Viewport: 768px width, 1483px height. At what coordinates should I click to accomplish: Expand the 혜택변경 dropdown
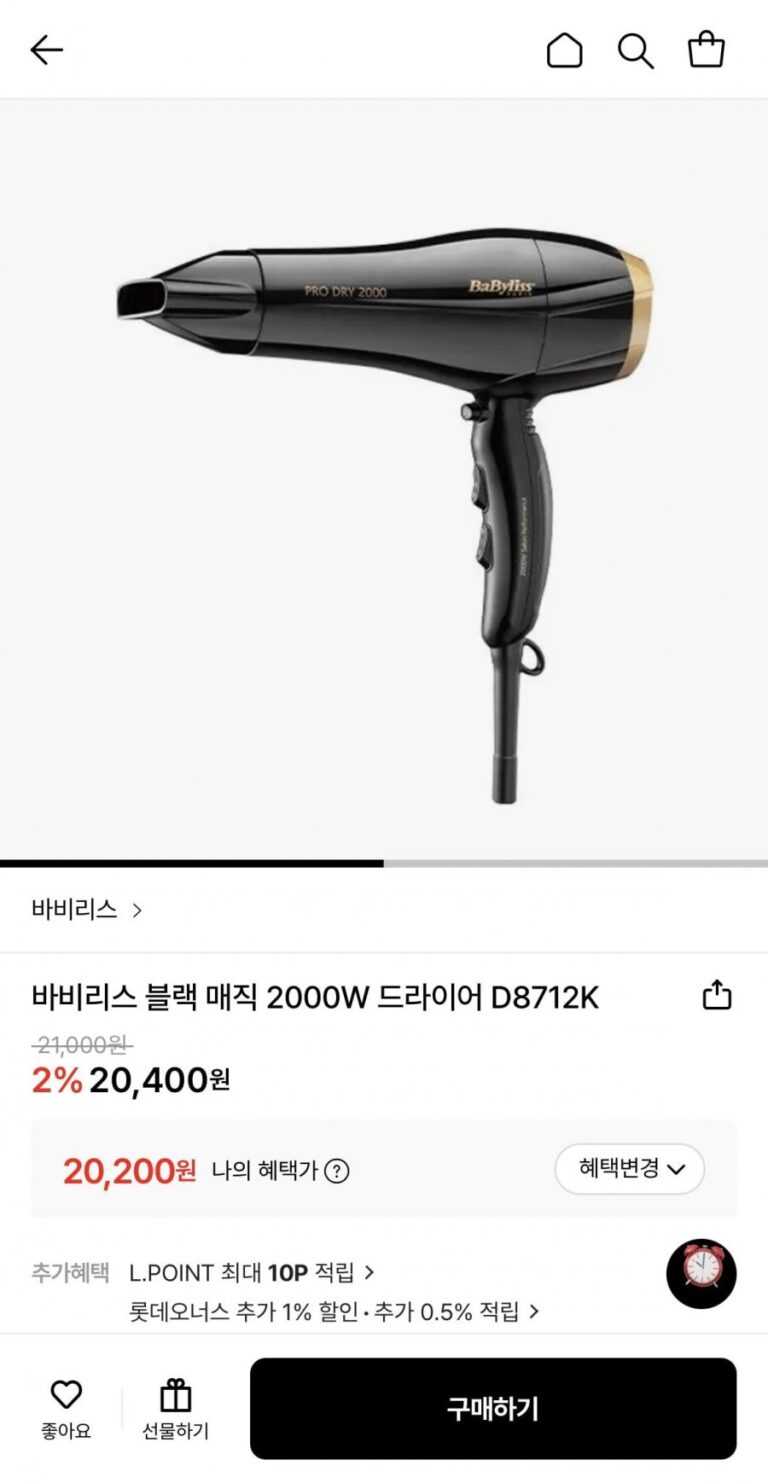pos(630,1169)
